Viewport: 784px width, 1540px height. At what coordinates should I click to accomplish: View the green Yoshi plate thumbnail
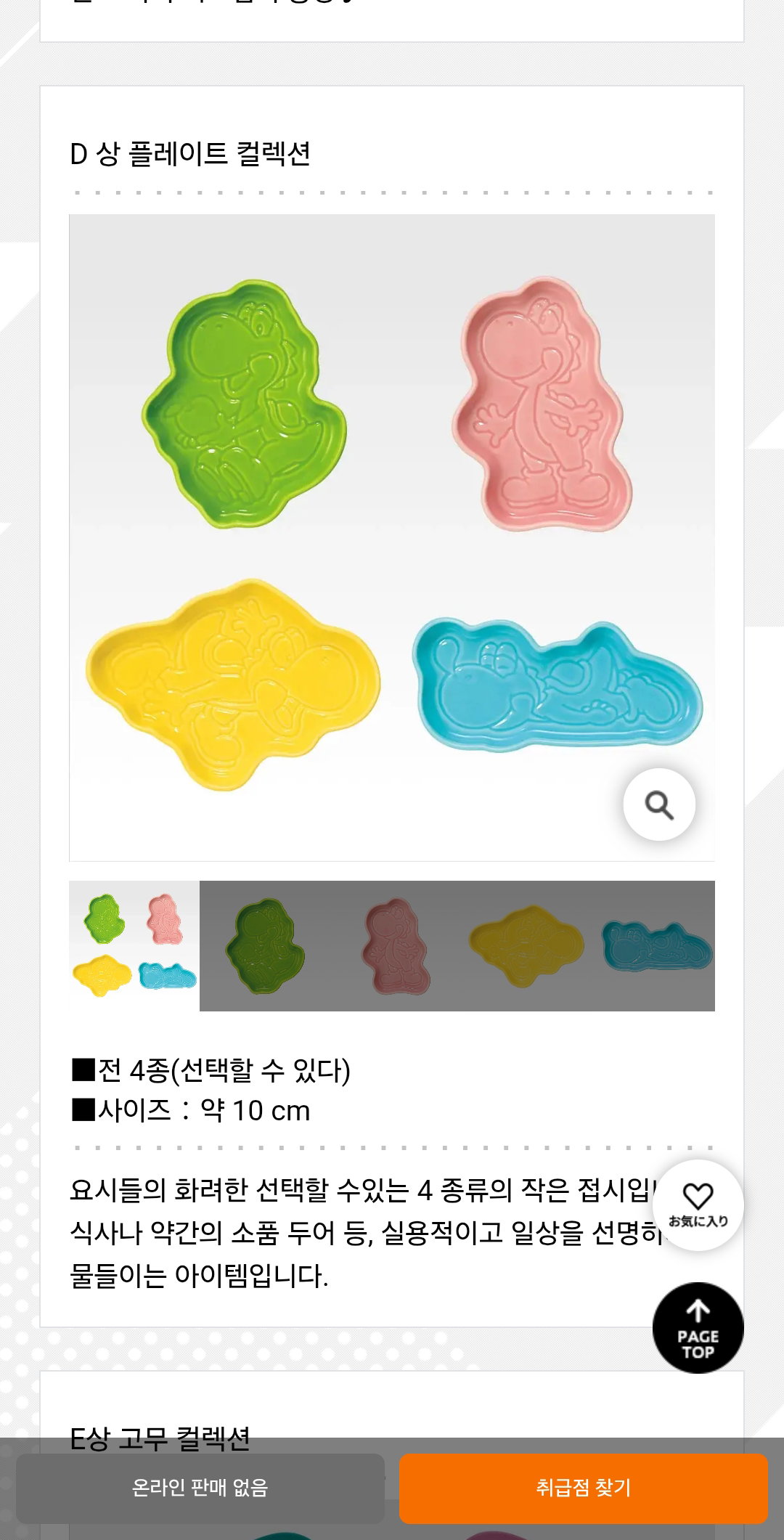[x=264, y=945]
